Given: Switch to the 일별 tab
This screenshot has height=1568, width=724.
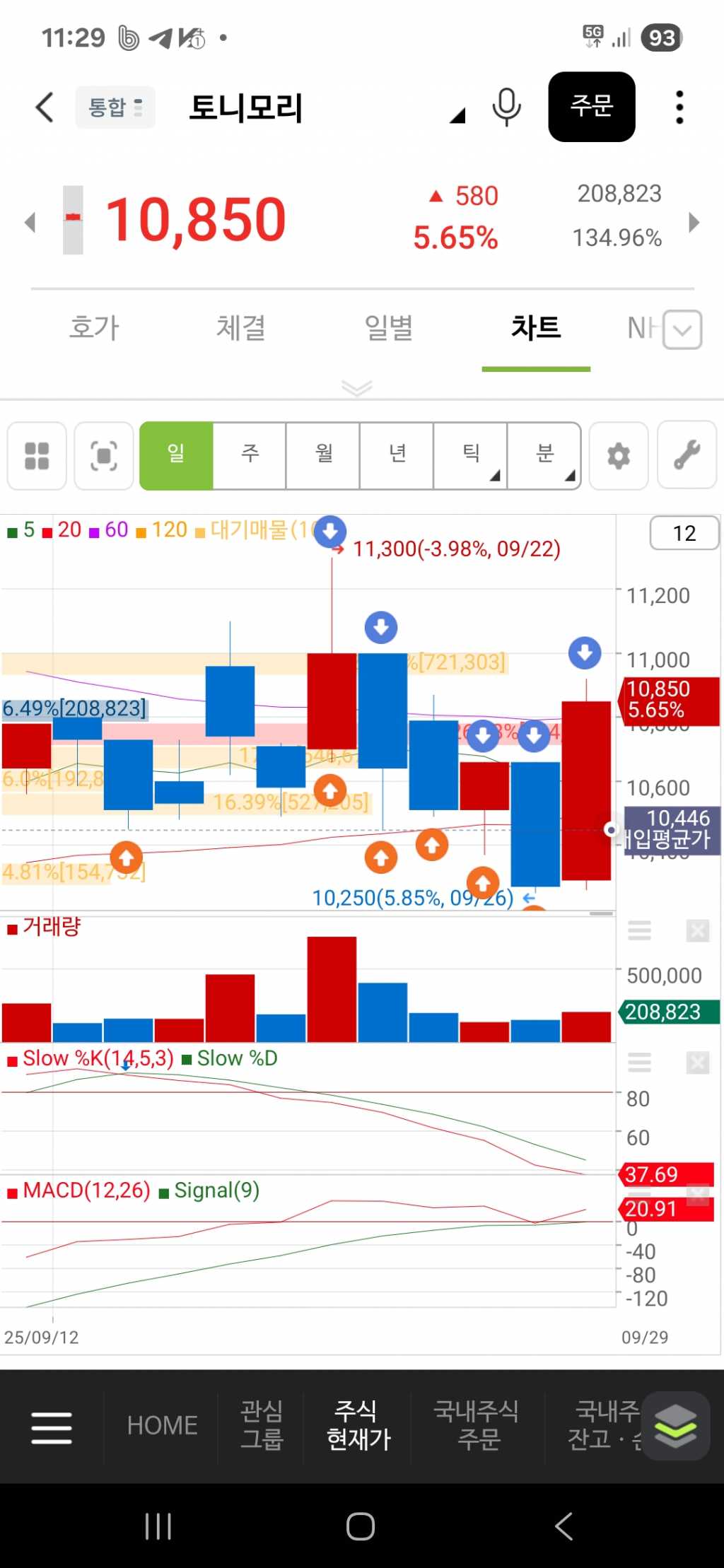Looking at the screenshot, I should point(388,328).
